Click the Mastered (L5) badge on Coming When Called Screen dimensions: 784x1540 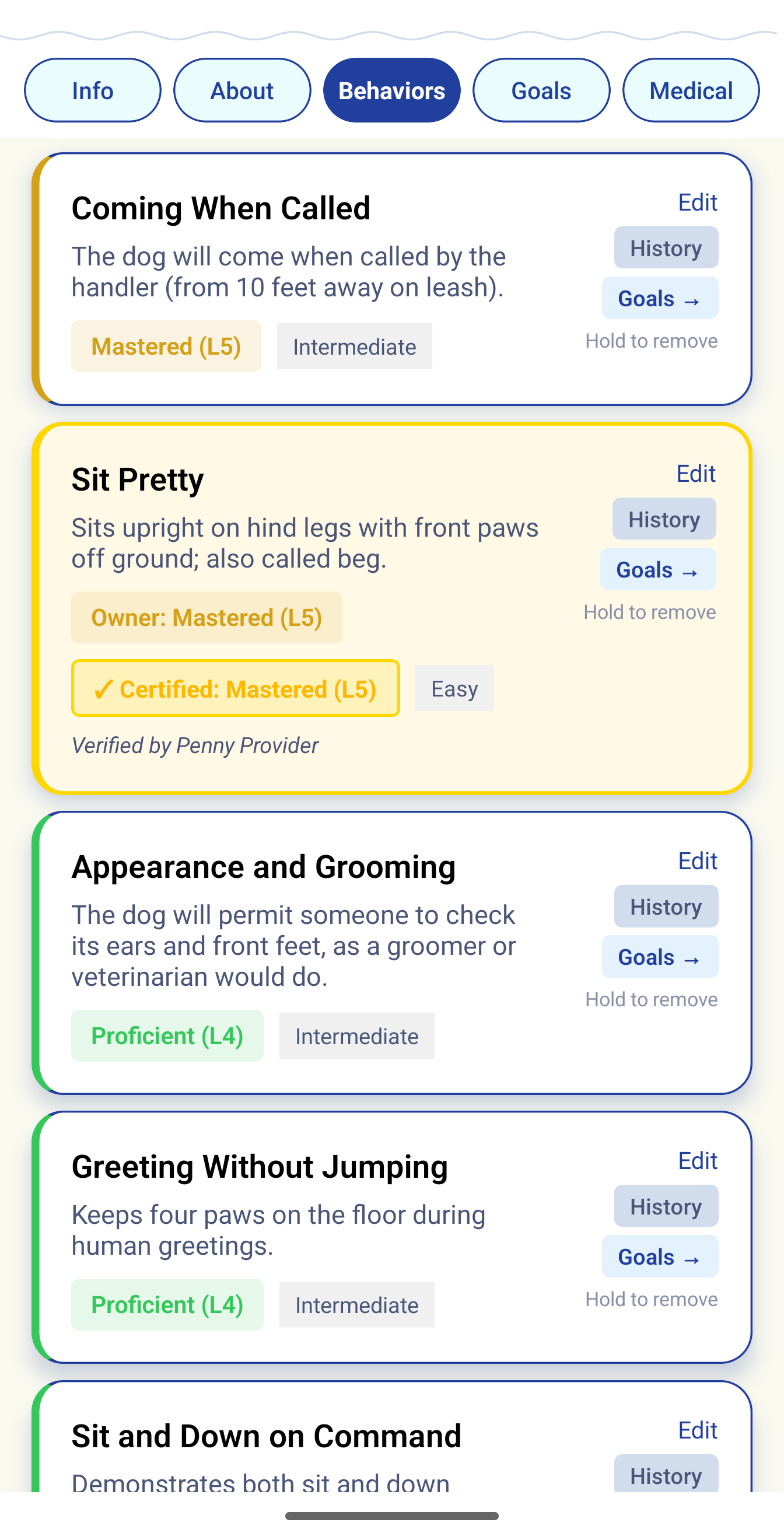[x=166, y=346]
